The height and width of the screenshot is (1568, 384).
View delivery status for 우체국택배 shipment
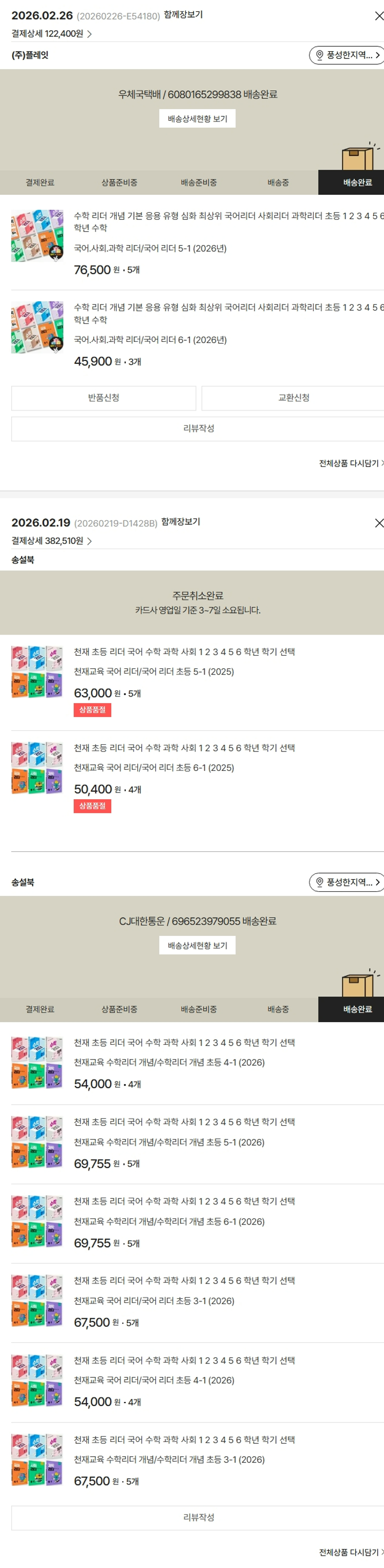coord(197,119)
